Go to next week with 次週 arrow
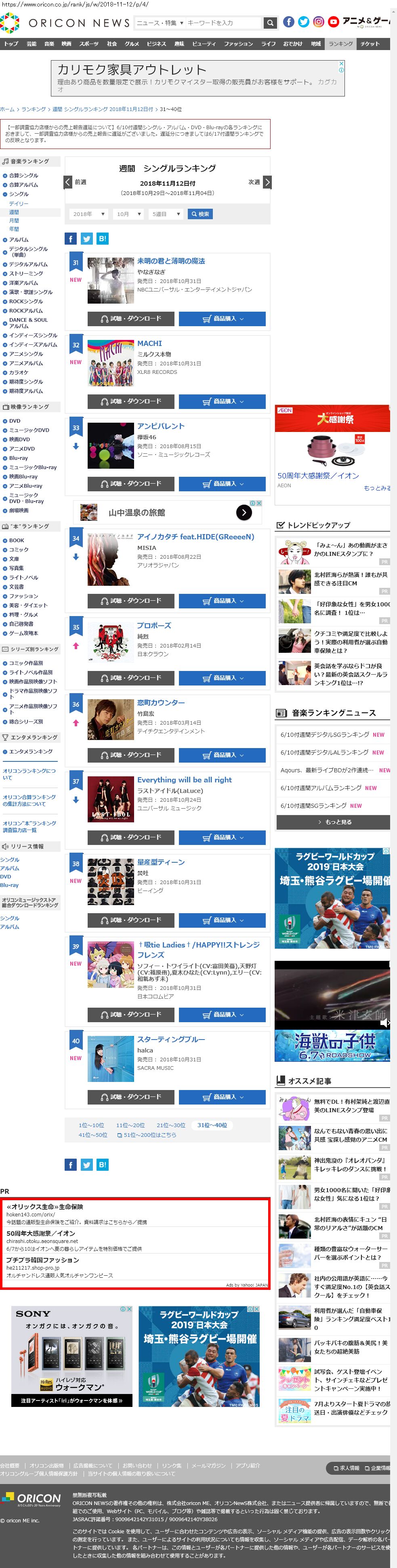This screenshot has height=1568, width=397. pos(267,182)
